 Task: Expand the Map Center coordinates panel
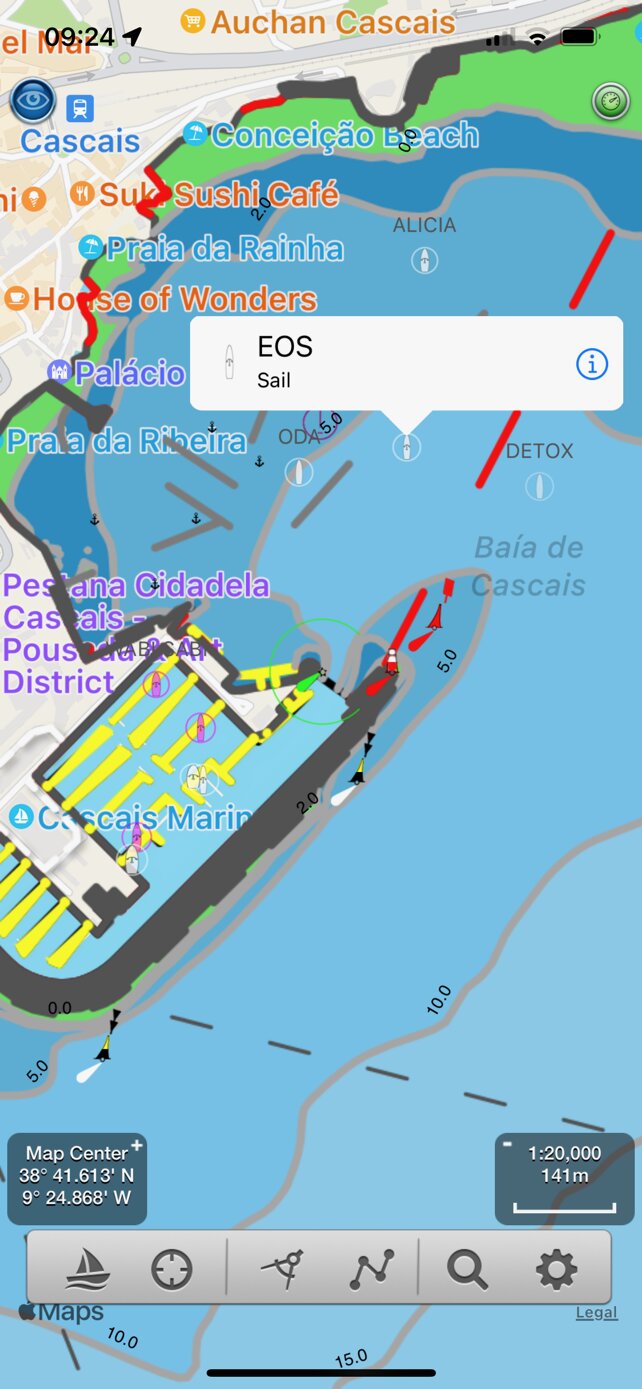tap(136, 1145)
